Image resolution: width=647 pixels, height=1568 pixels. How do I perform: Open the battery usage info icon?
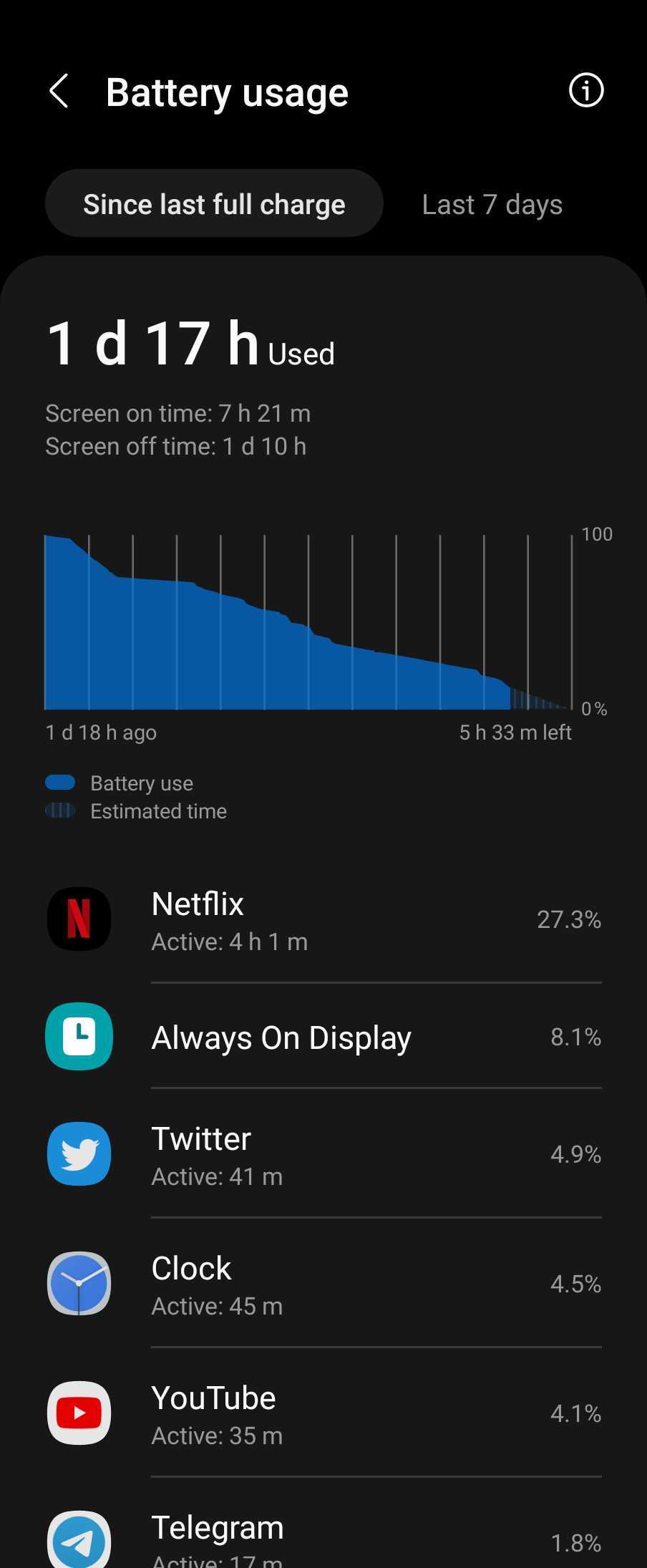coord(585,91)
